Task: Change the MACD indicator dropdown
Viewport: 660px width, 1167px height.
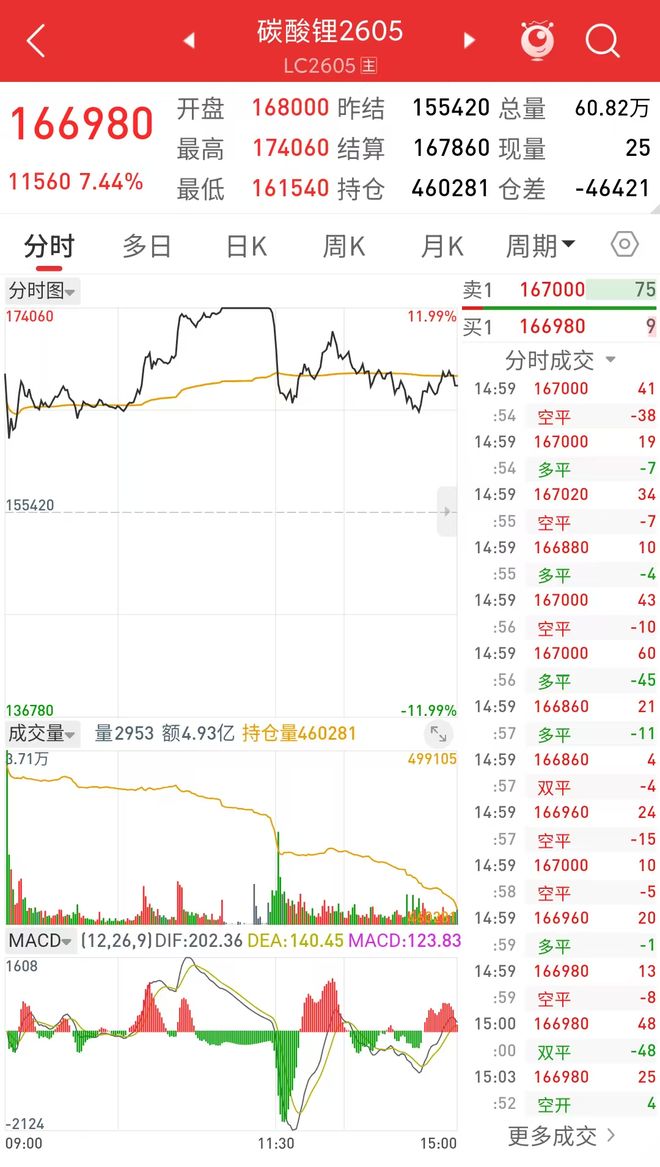Action: [x=41, y=940]
